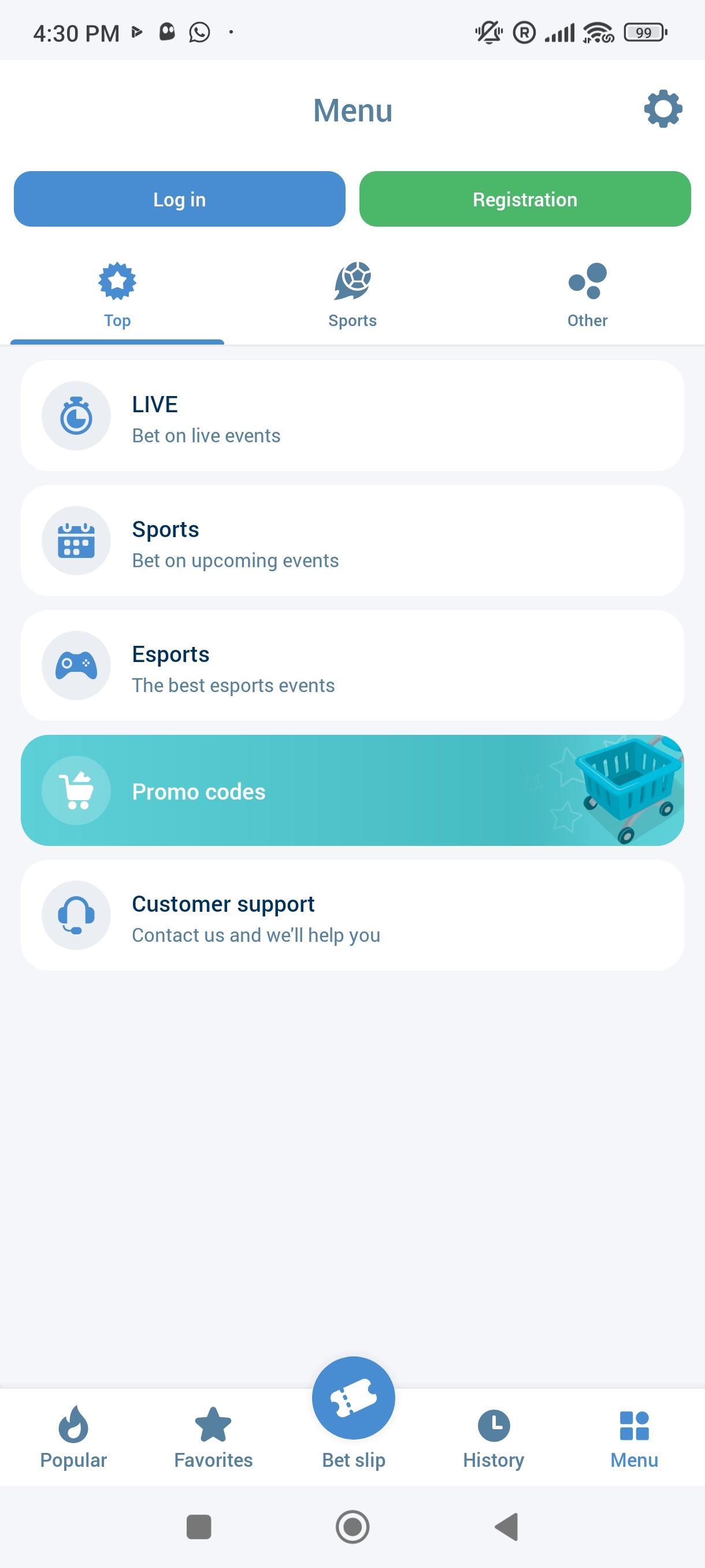
Task: Switch to the Sports top tab
Action: click(352, 295)
